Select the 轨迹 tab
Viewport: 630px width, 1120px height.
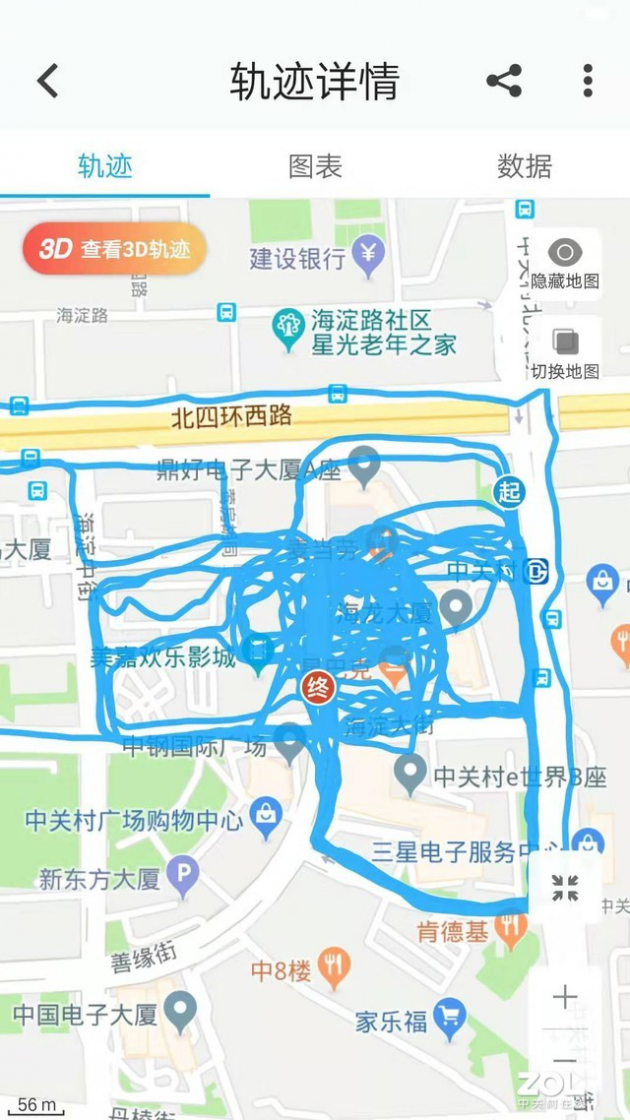(105, 166)
